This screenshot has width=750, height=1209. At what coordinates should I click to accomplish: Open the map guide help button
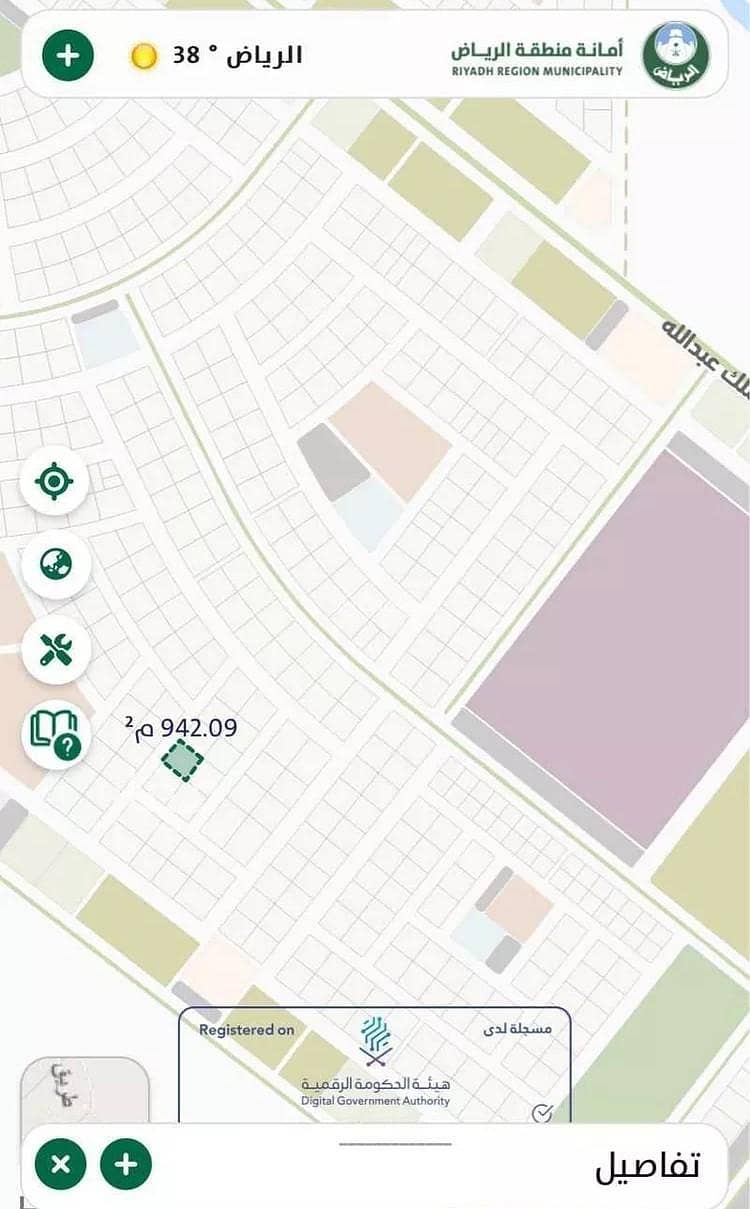tap(55, 735)
